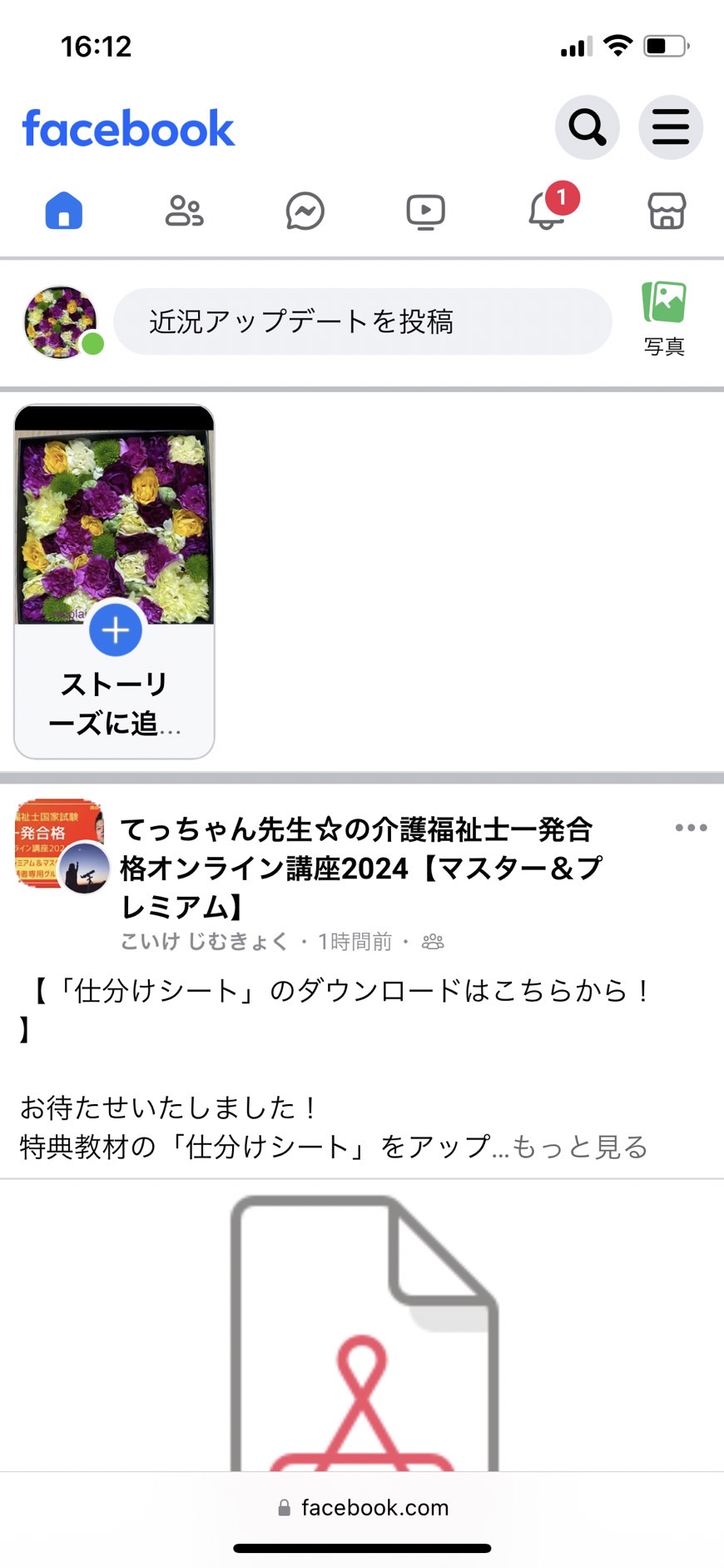Open the Friends tab

184,211
